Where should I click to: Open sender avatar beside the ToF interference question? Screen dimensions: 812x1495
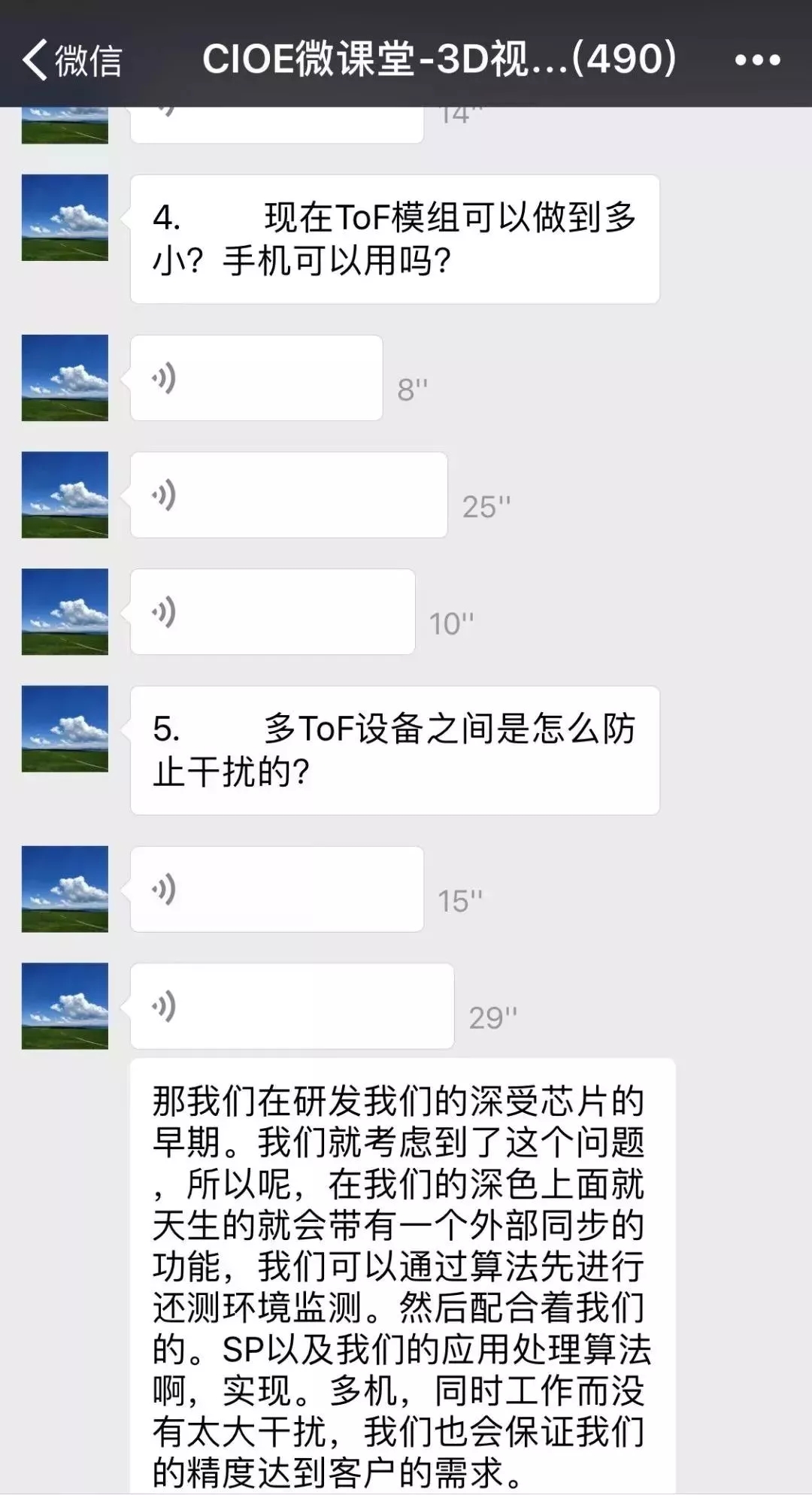pos(65,729)
